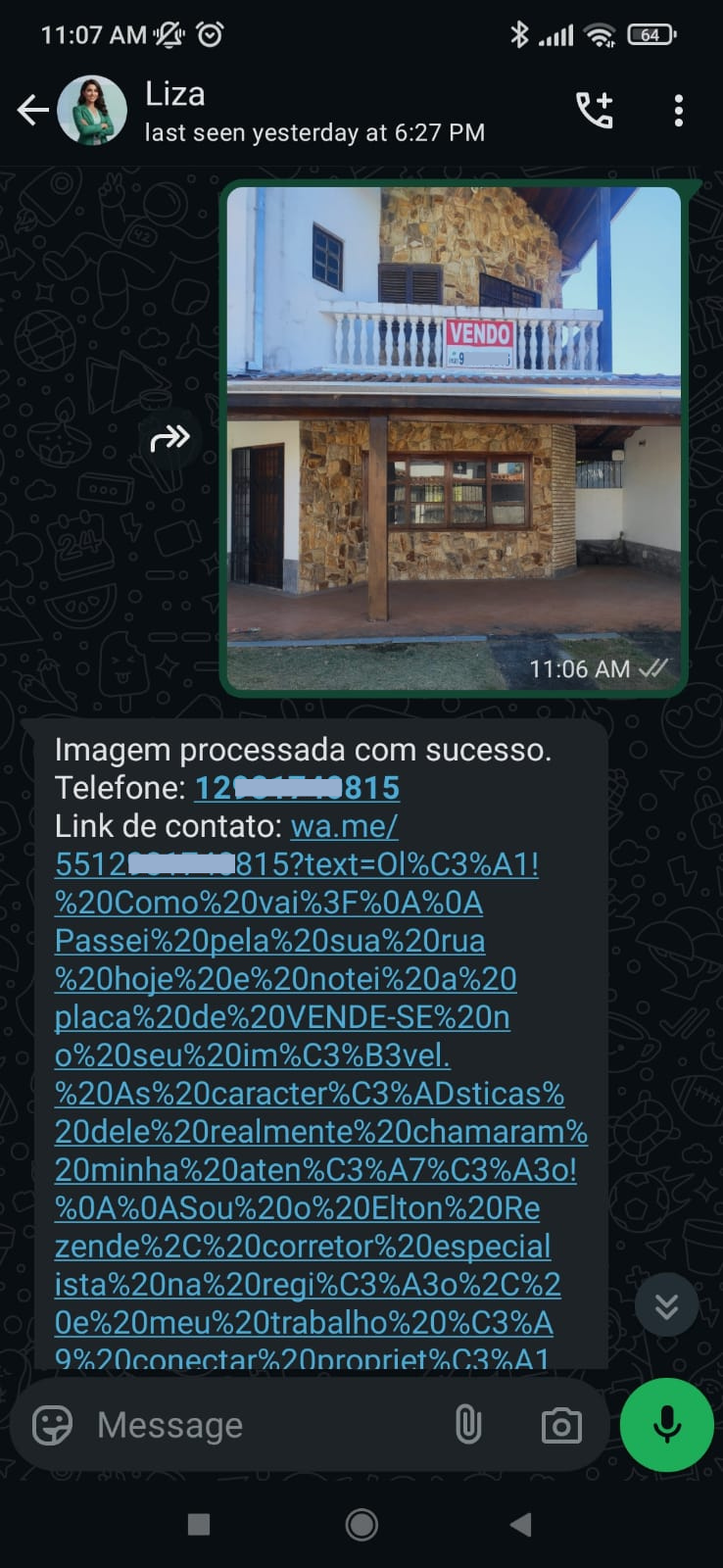Focus the Message text field

pyautogui.click(x=265, y=1425)
